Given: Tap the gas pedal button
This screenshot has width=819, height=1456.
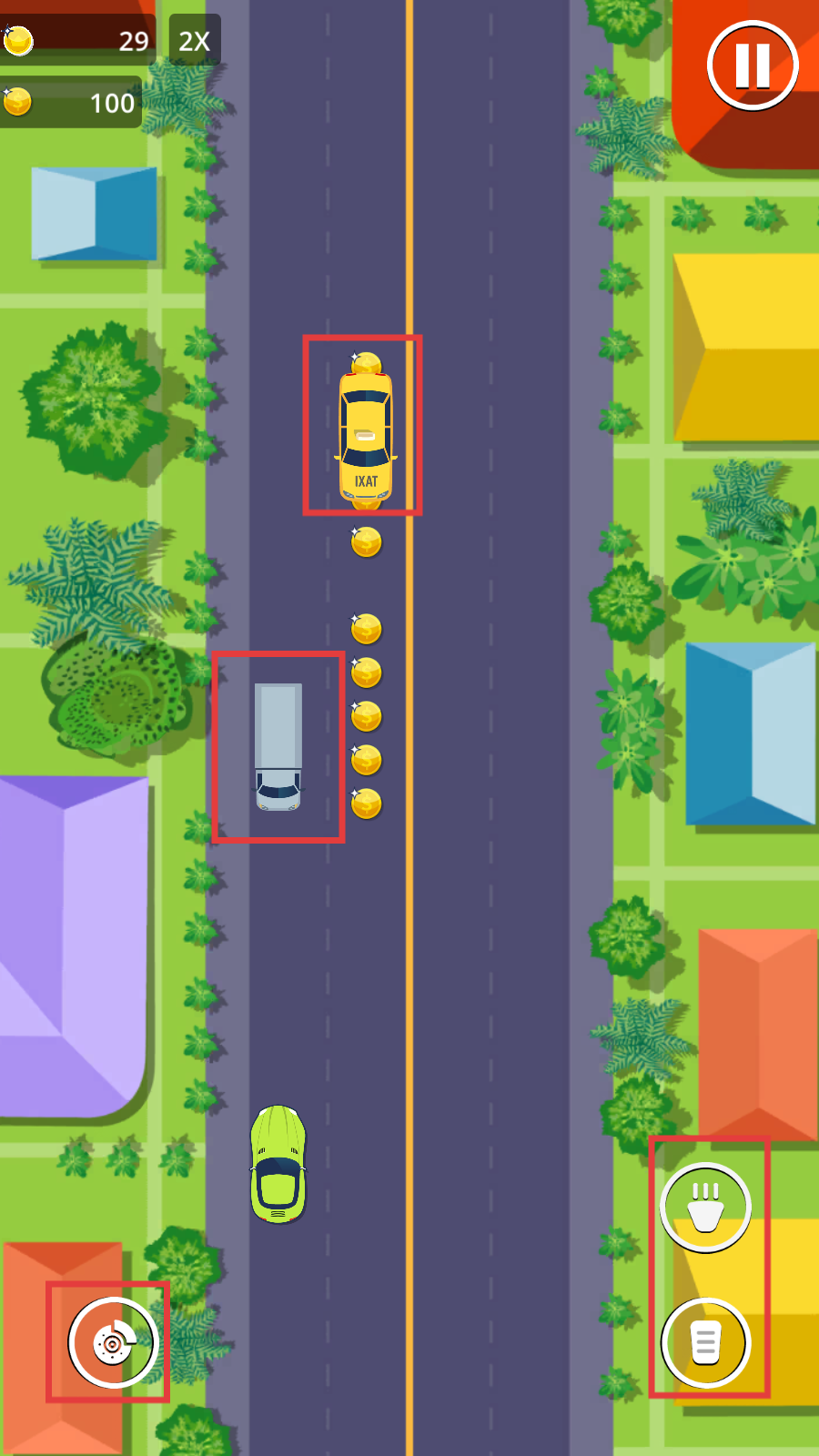Looking at the screenshot, I should [705, 1342].
